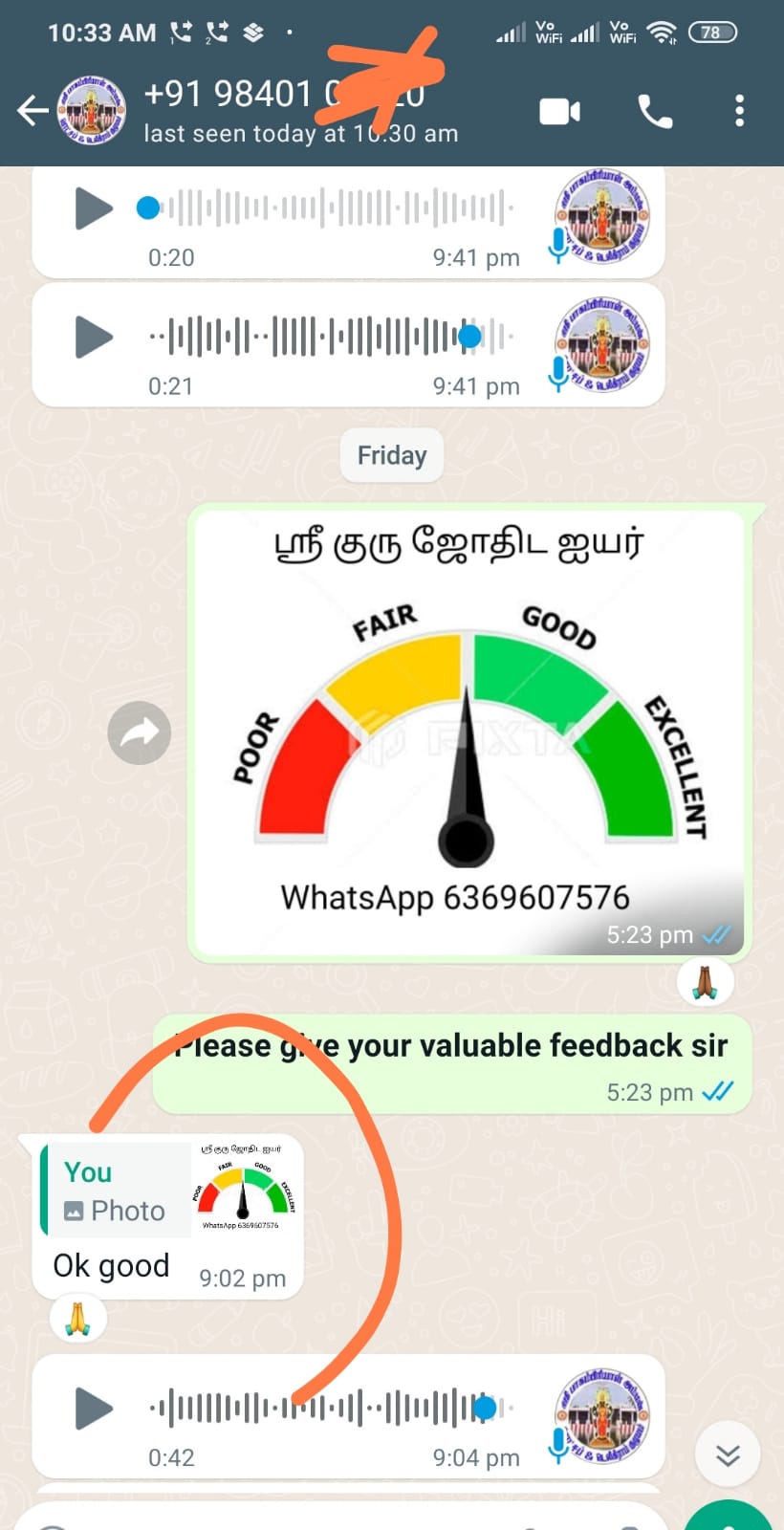Open the contact's profile picture in header

click(92, 111)
